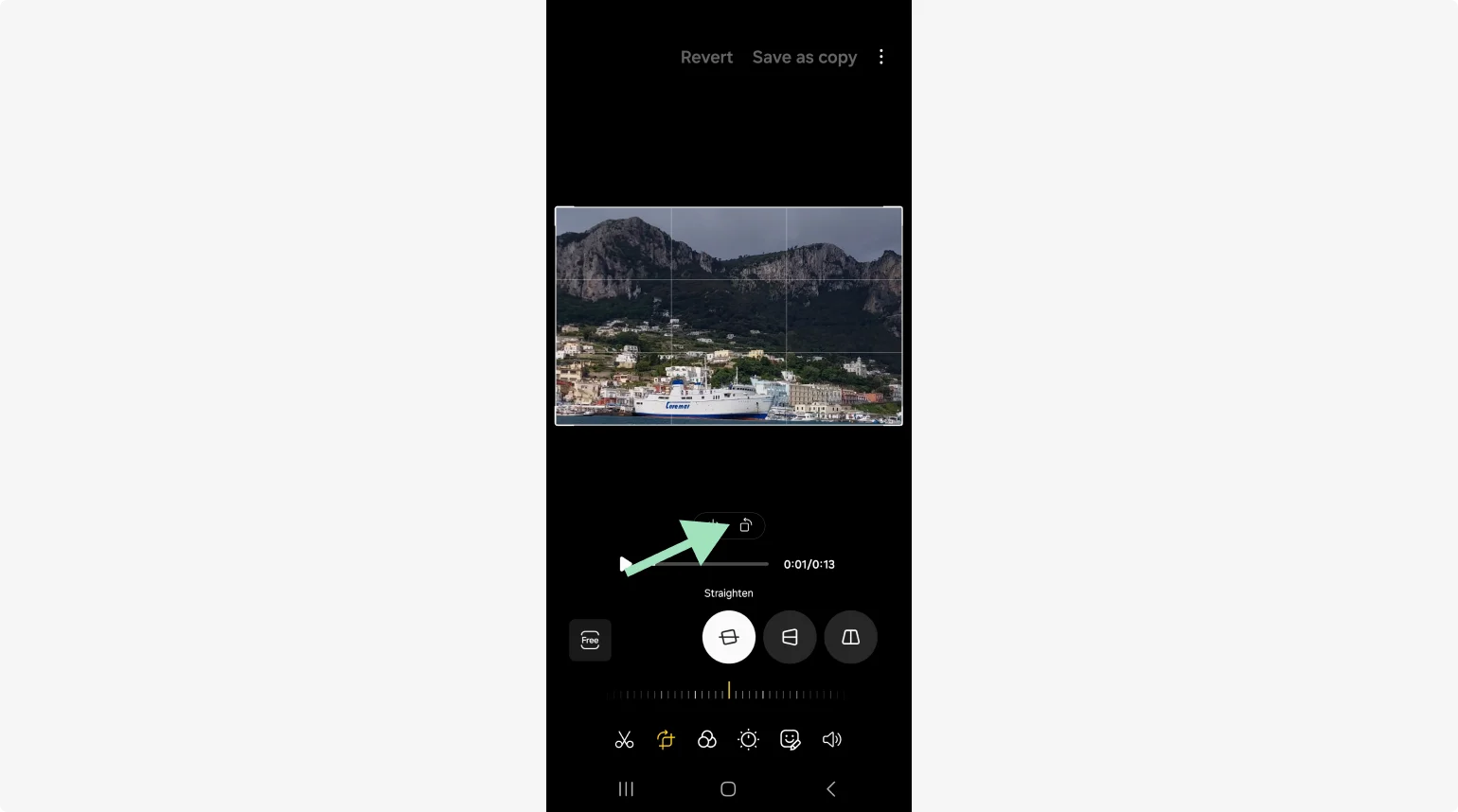The width and height of the screenshot is (1458, 812).
Task: Tap Revert to undo edits
Action: coord(706,57)
